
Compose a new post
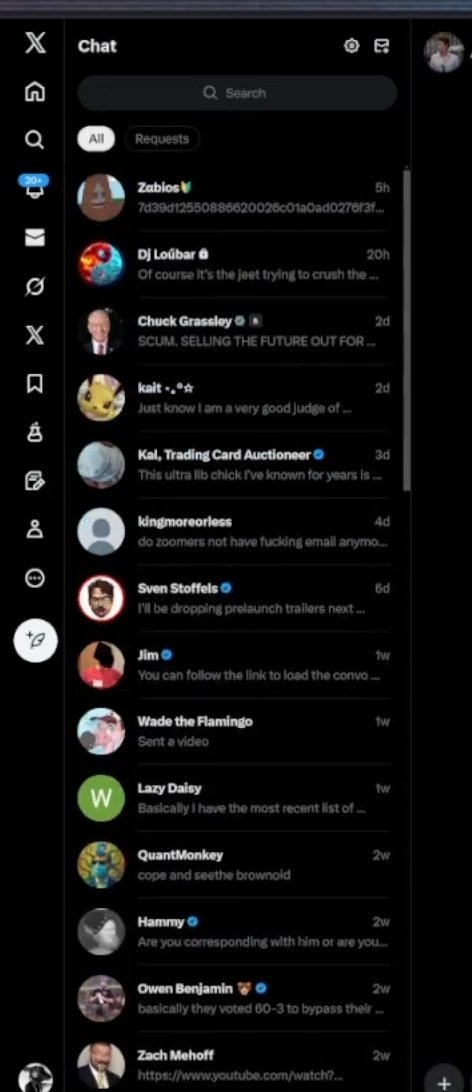[36, 640]
